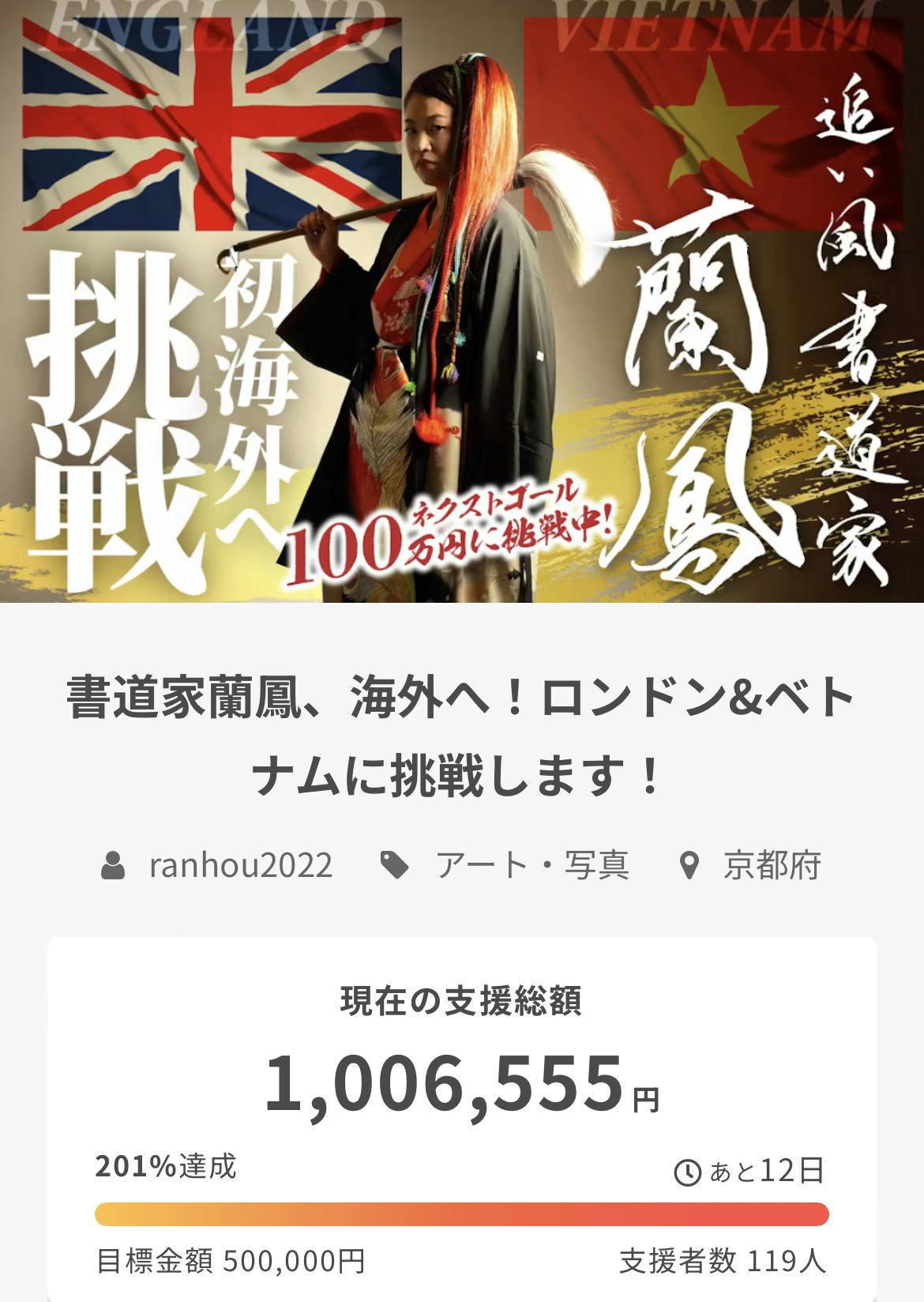The width and height of the screenshot is (924, 1302).
Task: Open the project banner image
Action: pos(462,300)
